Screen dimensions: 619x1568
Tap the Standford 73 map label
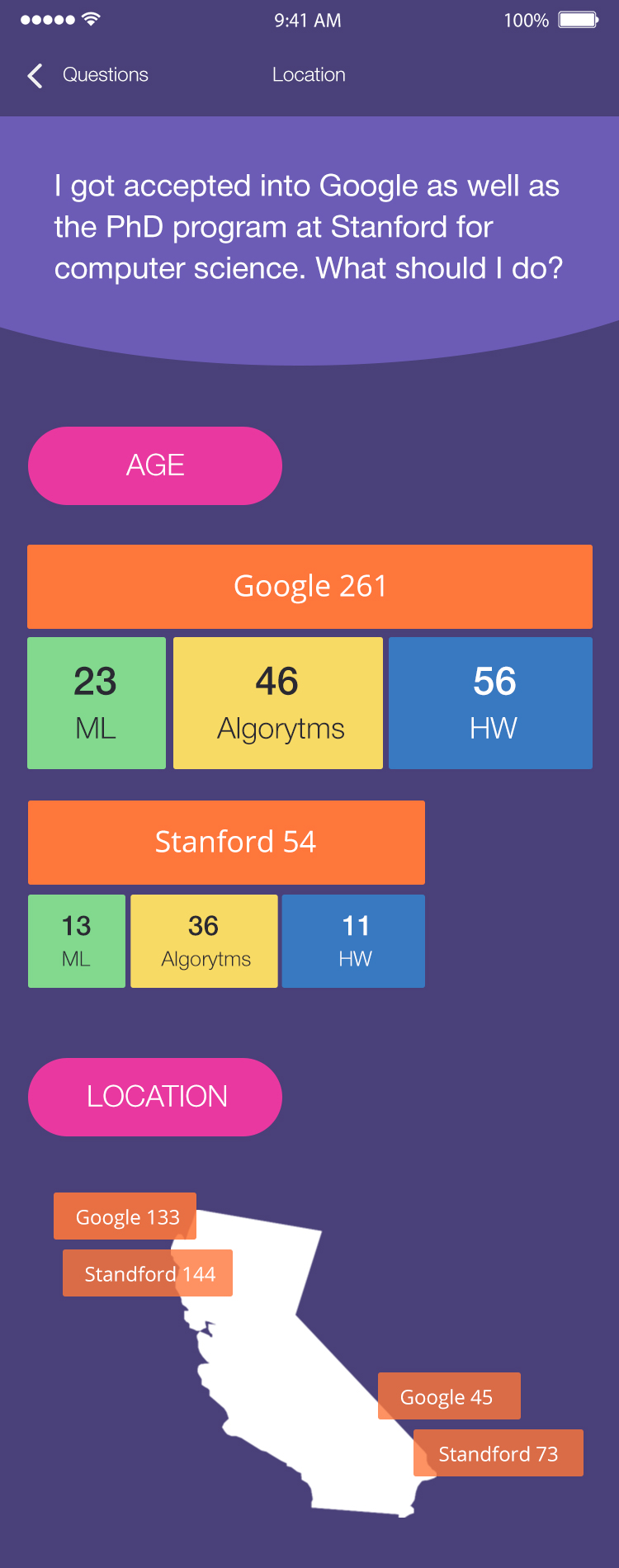click(x=499, y=1453)
